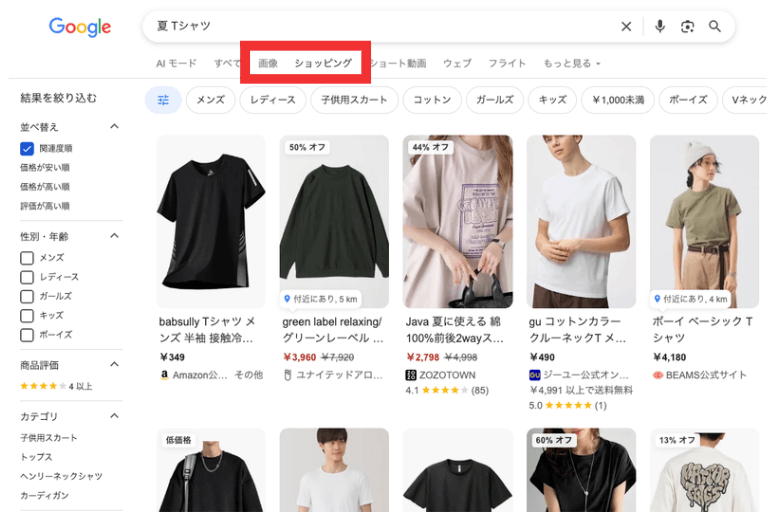Uncheck the 関連度順 sort option
The height and width of the screenshot is (517, 778).
pyautogui.click(x=27, y=148)
